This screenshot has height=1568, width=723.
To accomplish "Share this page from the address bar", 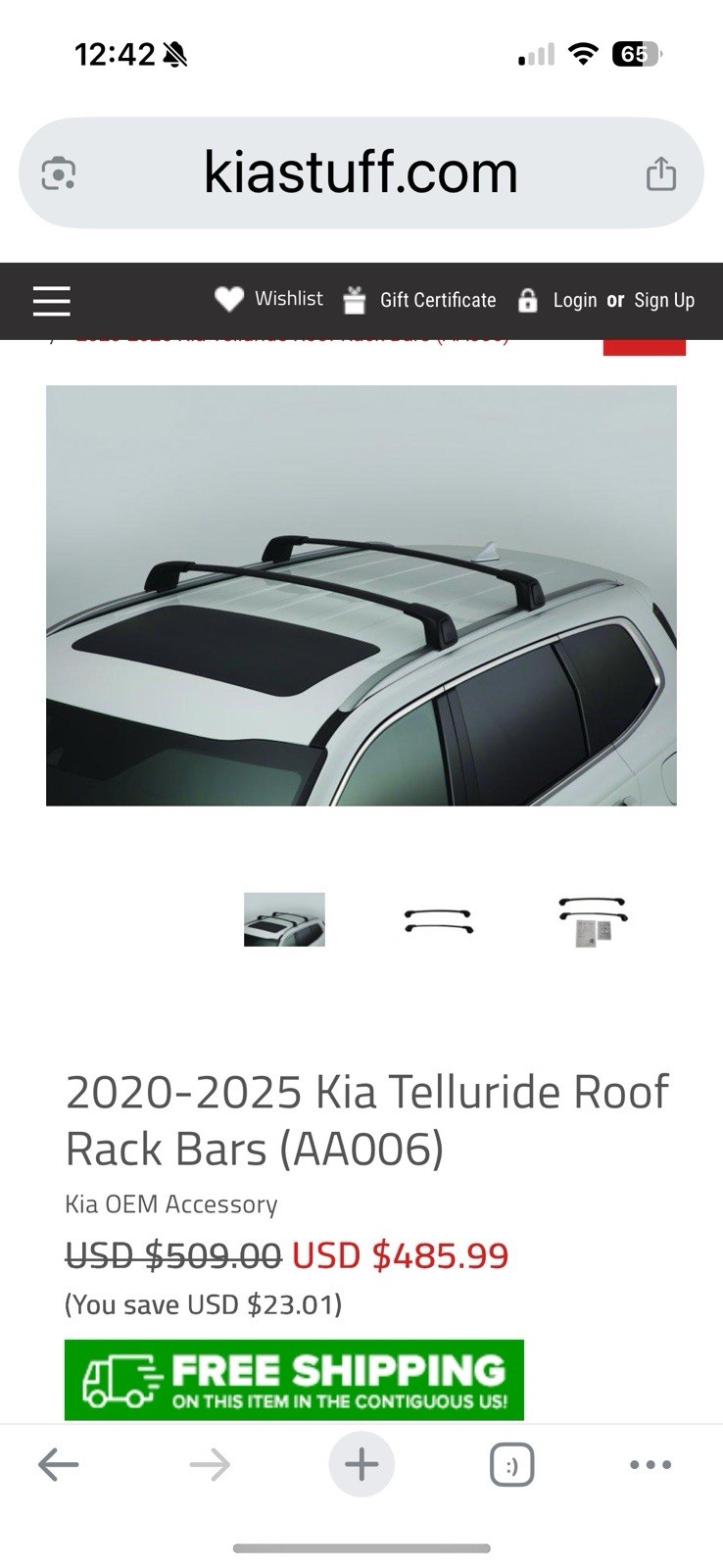I will pos(661,173).
